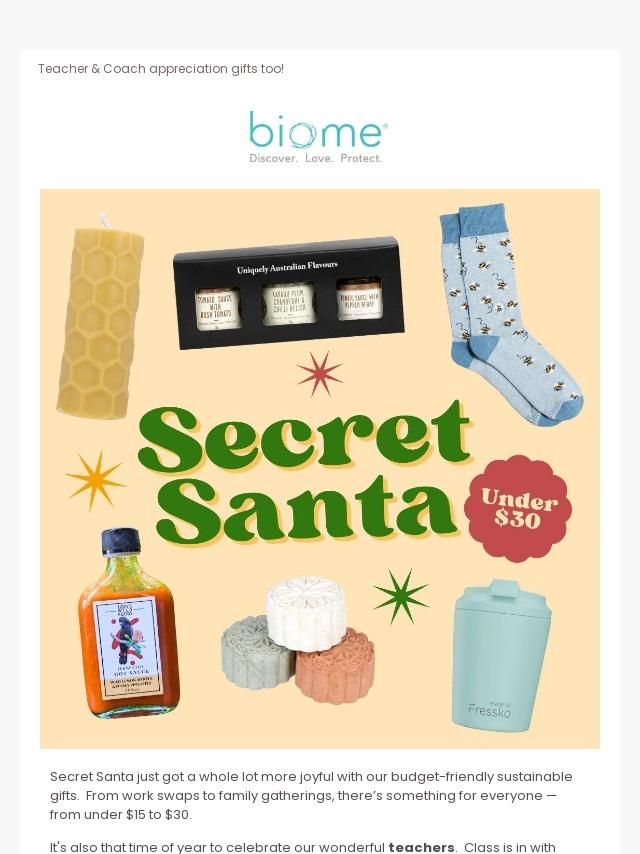Follow the bold teachers link
Viewport: 640px width, 854px height.
coord(421,846)
